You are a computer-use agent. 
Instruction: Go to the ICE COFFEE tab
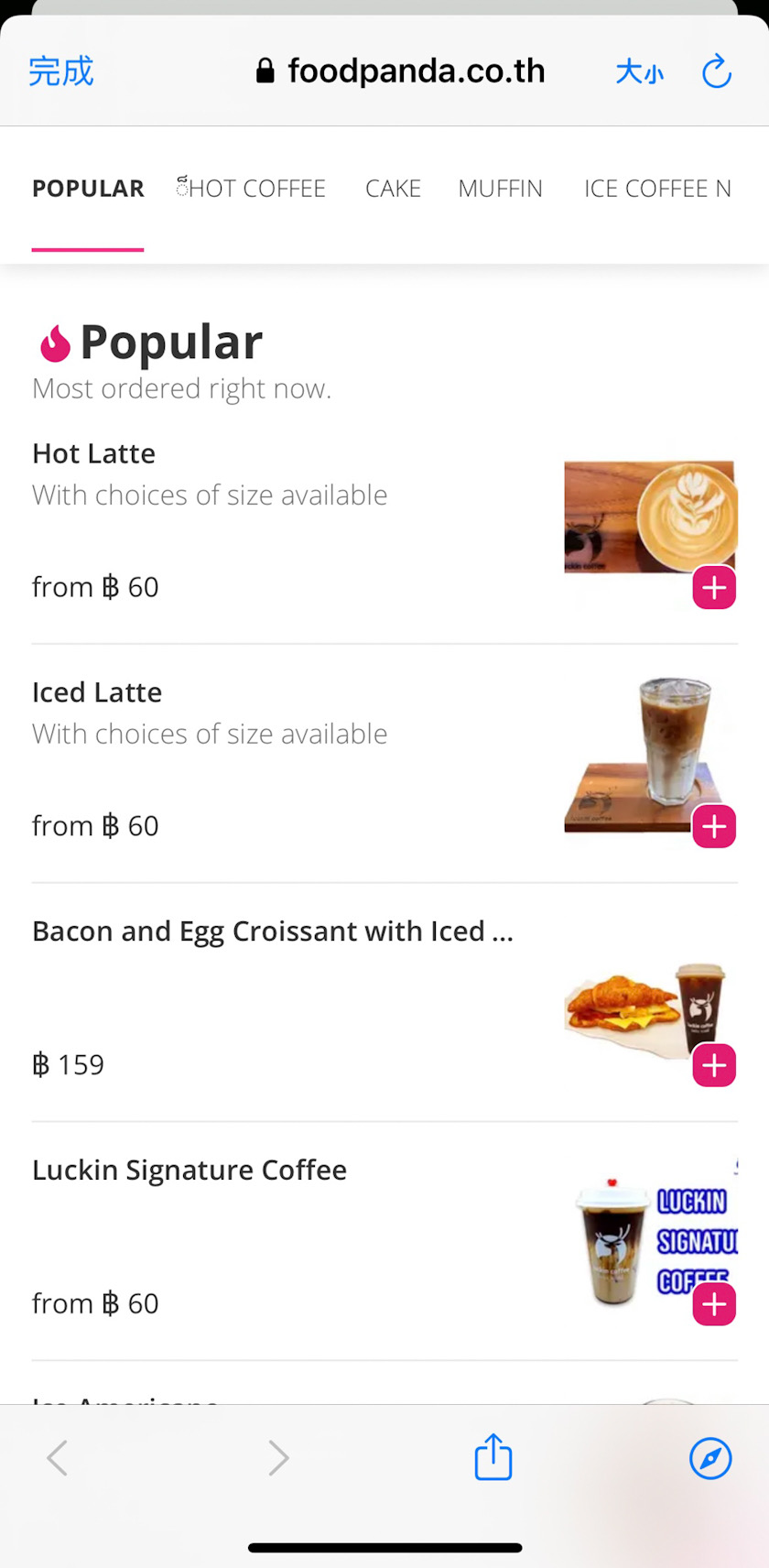[656, 189]
